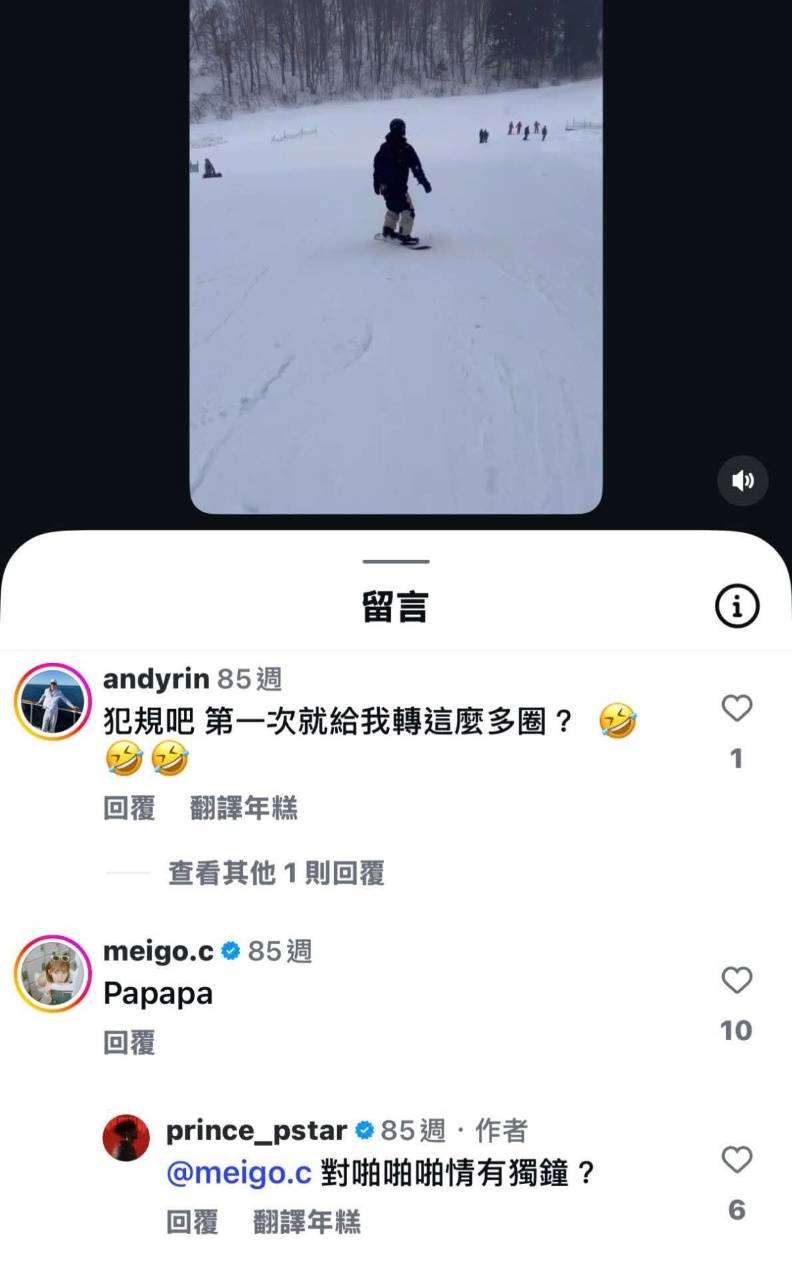Click the like count 10 to view likers
Viewport: 792px width, 1280px height.
(x=738, y=1030)
